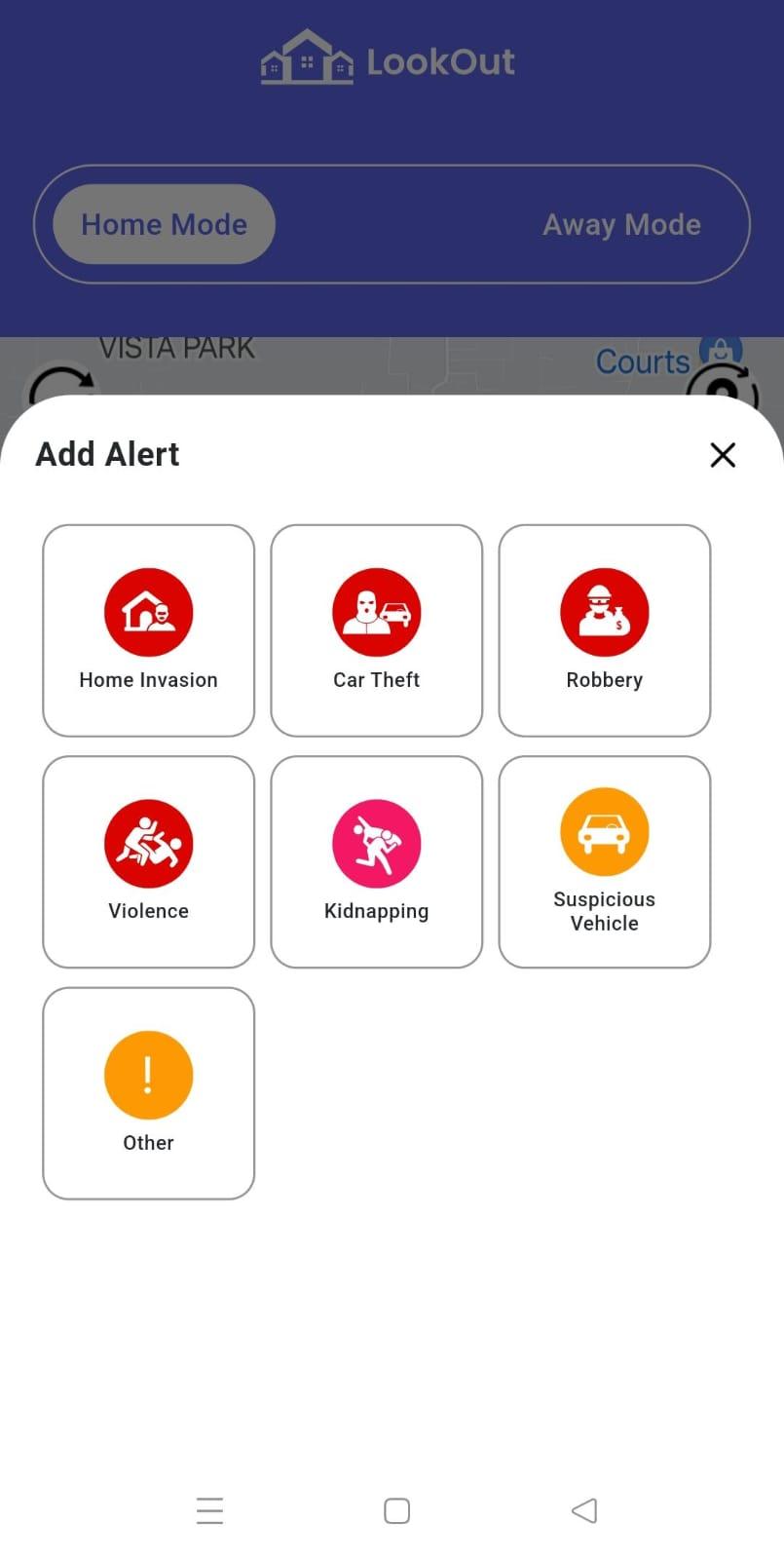Select the Kidnapping alert
Screen dimensions: 784x1559
(x=376, y=861)
